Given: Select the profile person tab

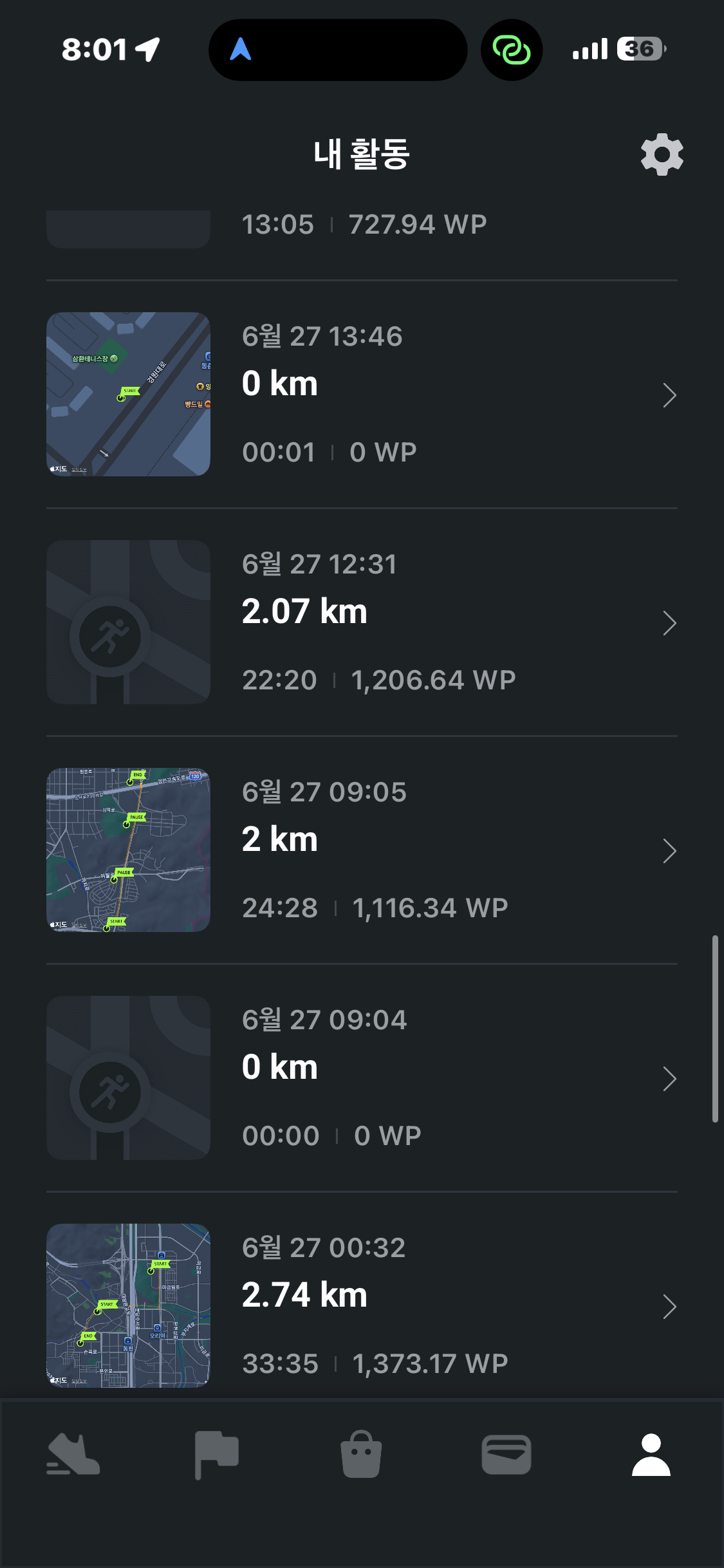Looking at the screenshot, I should 651,1455.
